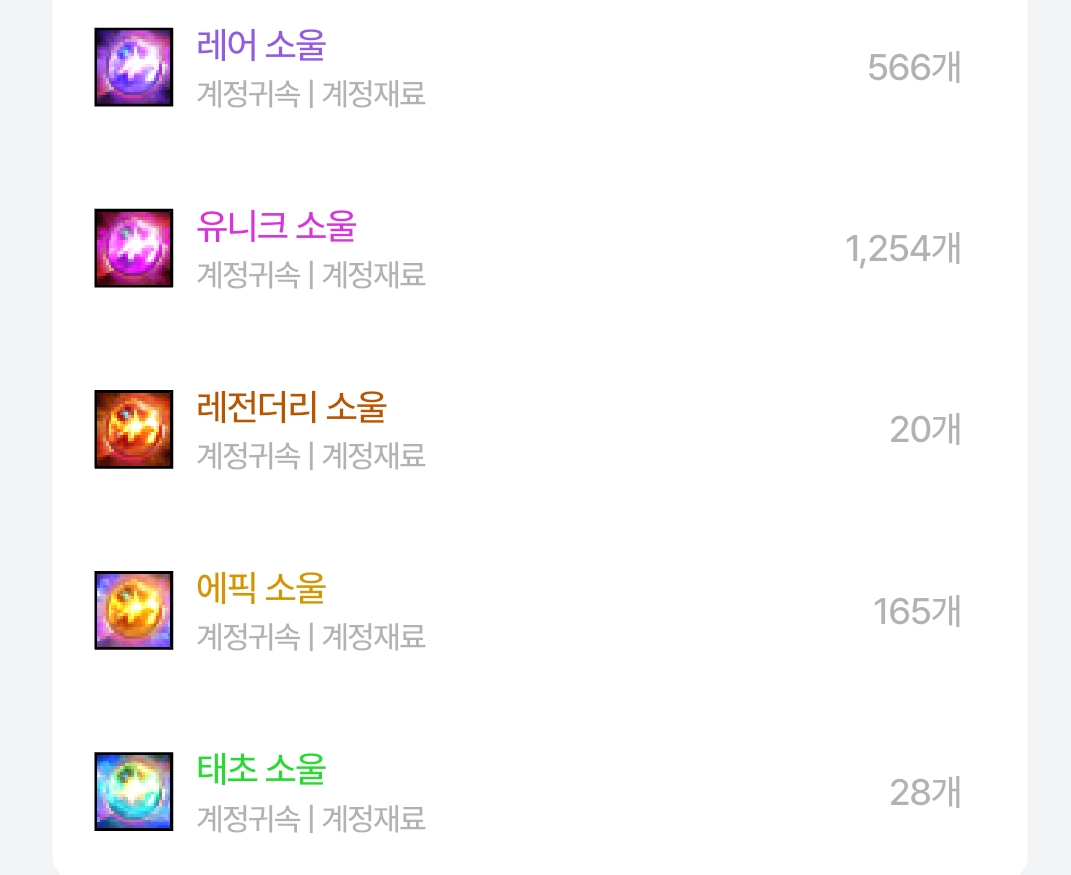Open the 태초 소울 entry
Image resolution: width=1071 pixels, height=875 pixels.
262,770
